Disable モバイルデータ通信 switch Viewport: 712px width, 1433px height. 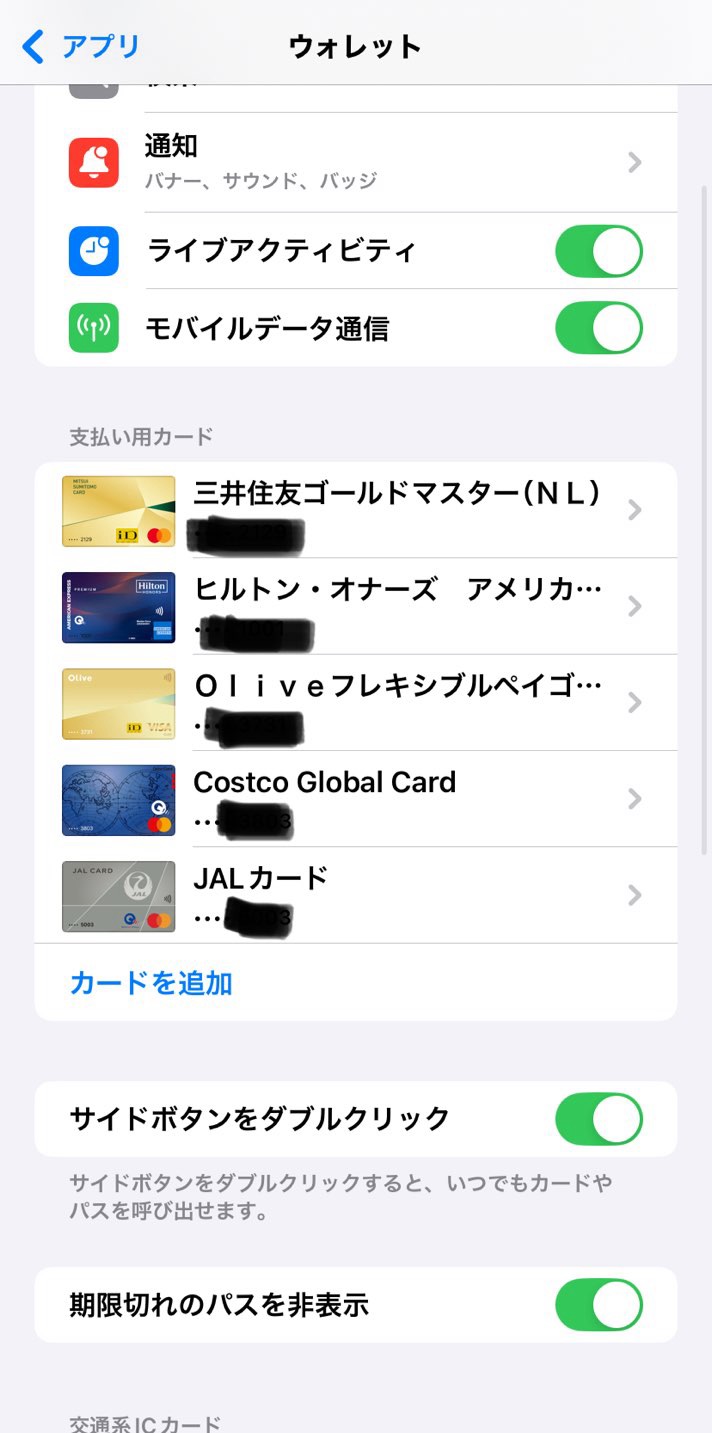598,329
